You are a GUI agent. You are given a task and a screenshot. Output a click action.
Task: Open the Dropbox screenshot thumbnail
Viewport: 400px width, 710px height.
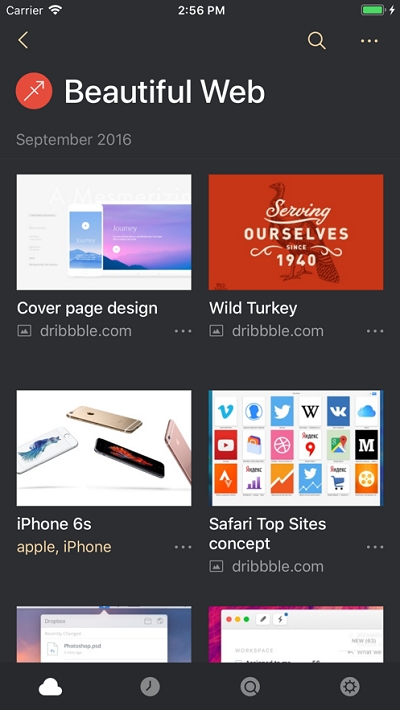coord(104,634)
